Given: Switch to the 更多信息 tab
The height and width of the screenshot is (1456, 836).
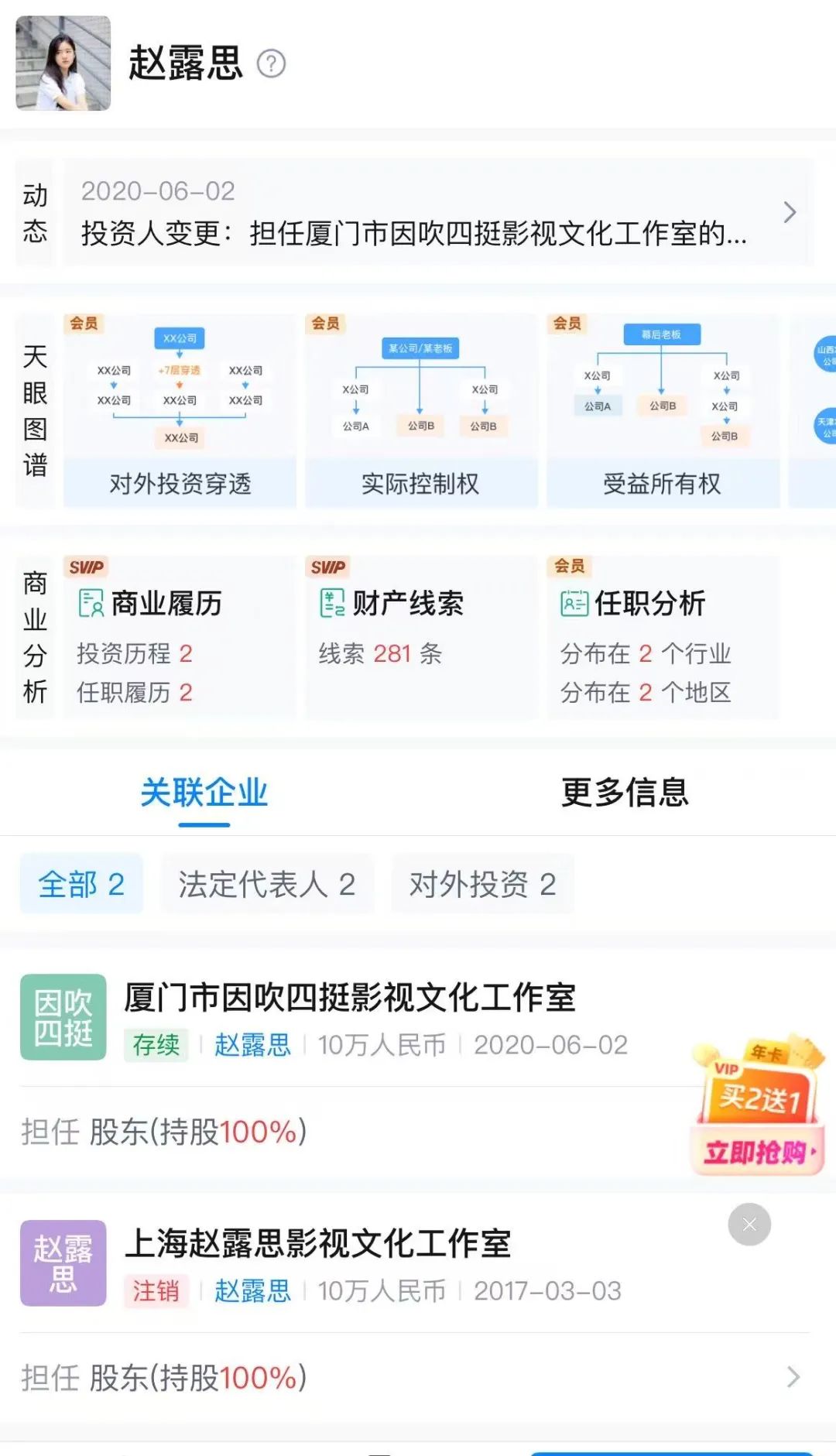Looking at the screenshot, I should (x=625, y=793).
